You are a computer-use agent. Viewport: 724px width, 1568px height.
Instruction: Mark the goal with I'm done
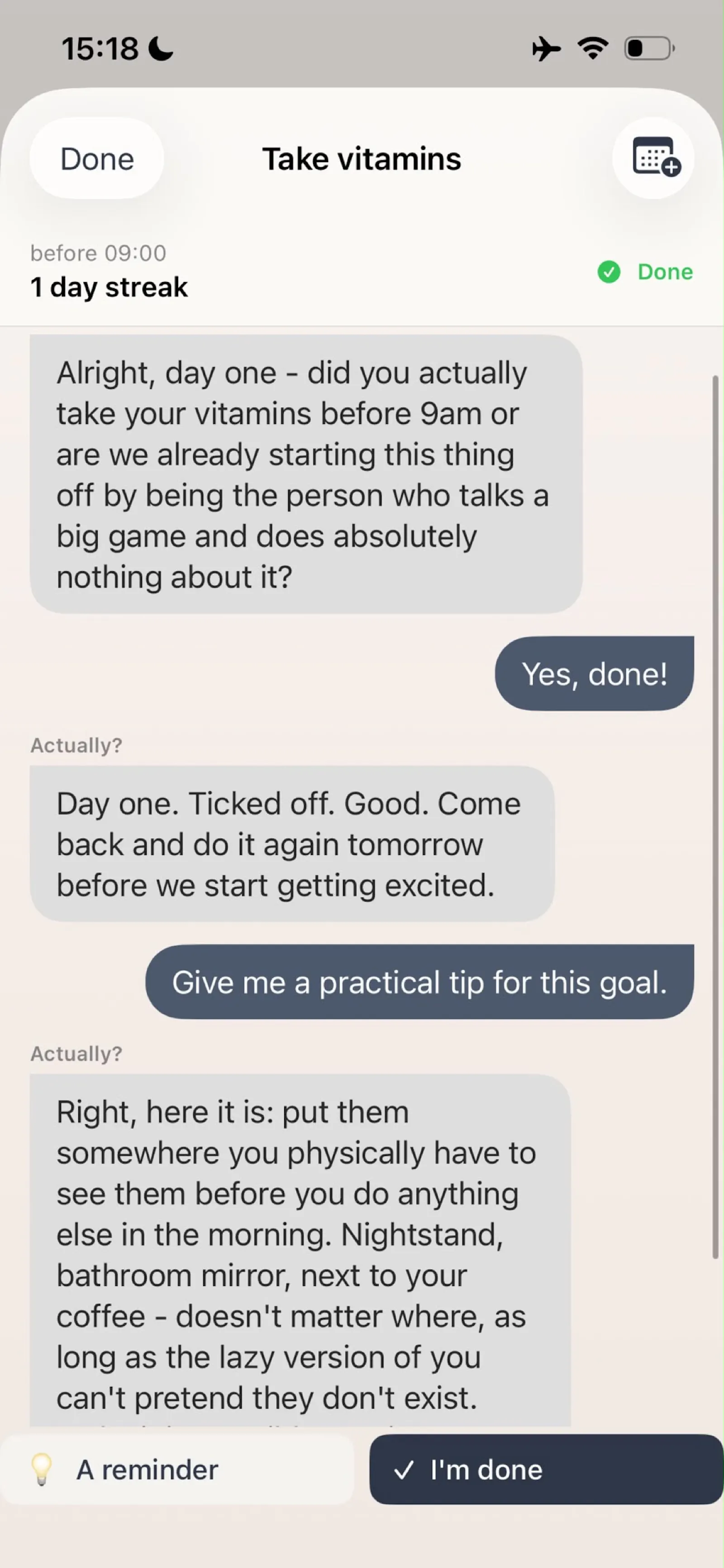pyautogui.click(x=546, y=1469)
